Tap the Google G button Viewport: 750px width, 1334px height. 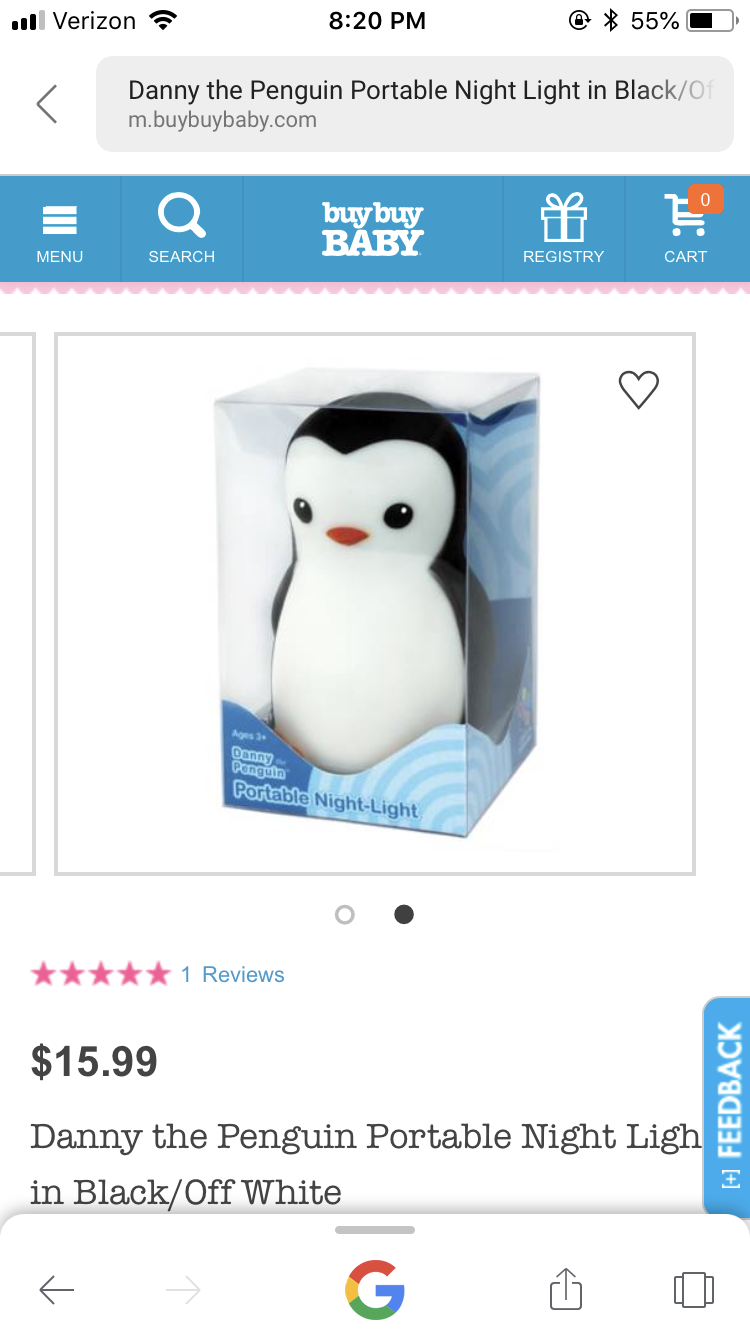click(x=375, y=1290)
